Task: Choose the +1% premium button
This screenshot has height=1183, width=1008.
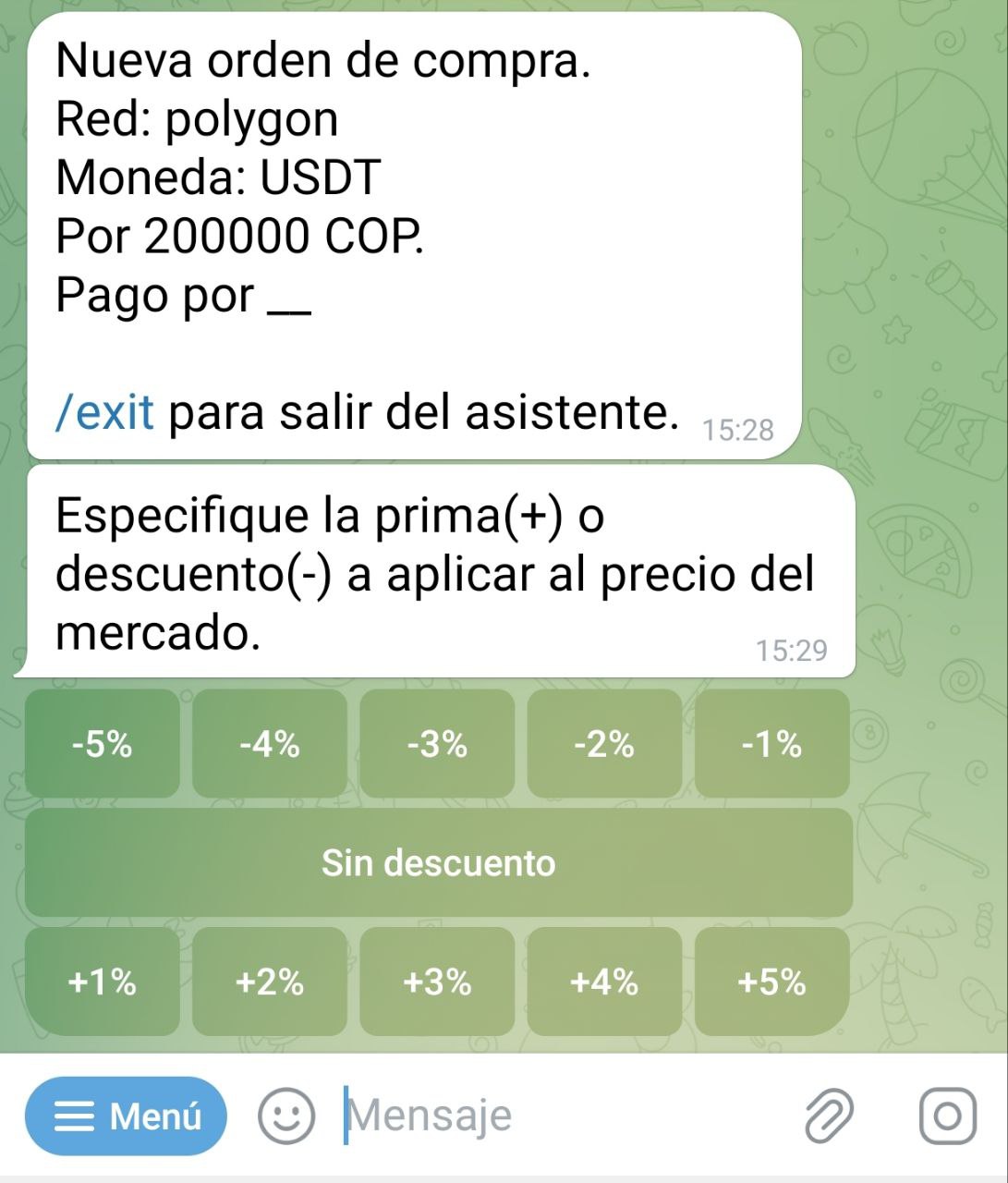Action: pyautogui.click(x=102, y=982)
